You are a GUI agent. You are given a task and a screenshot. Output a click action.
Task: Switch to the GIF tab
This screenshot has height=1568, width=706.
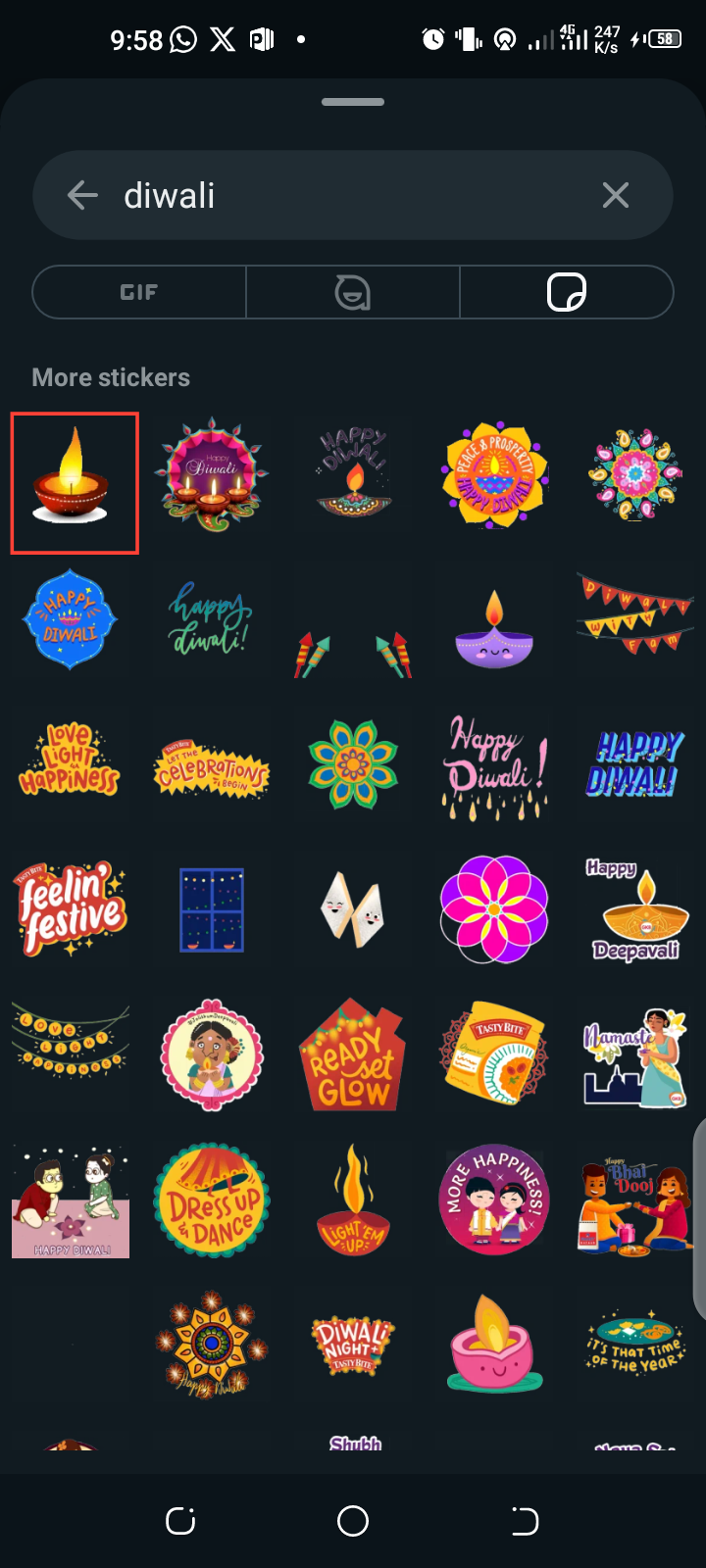click(x=139, y=292)
